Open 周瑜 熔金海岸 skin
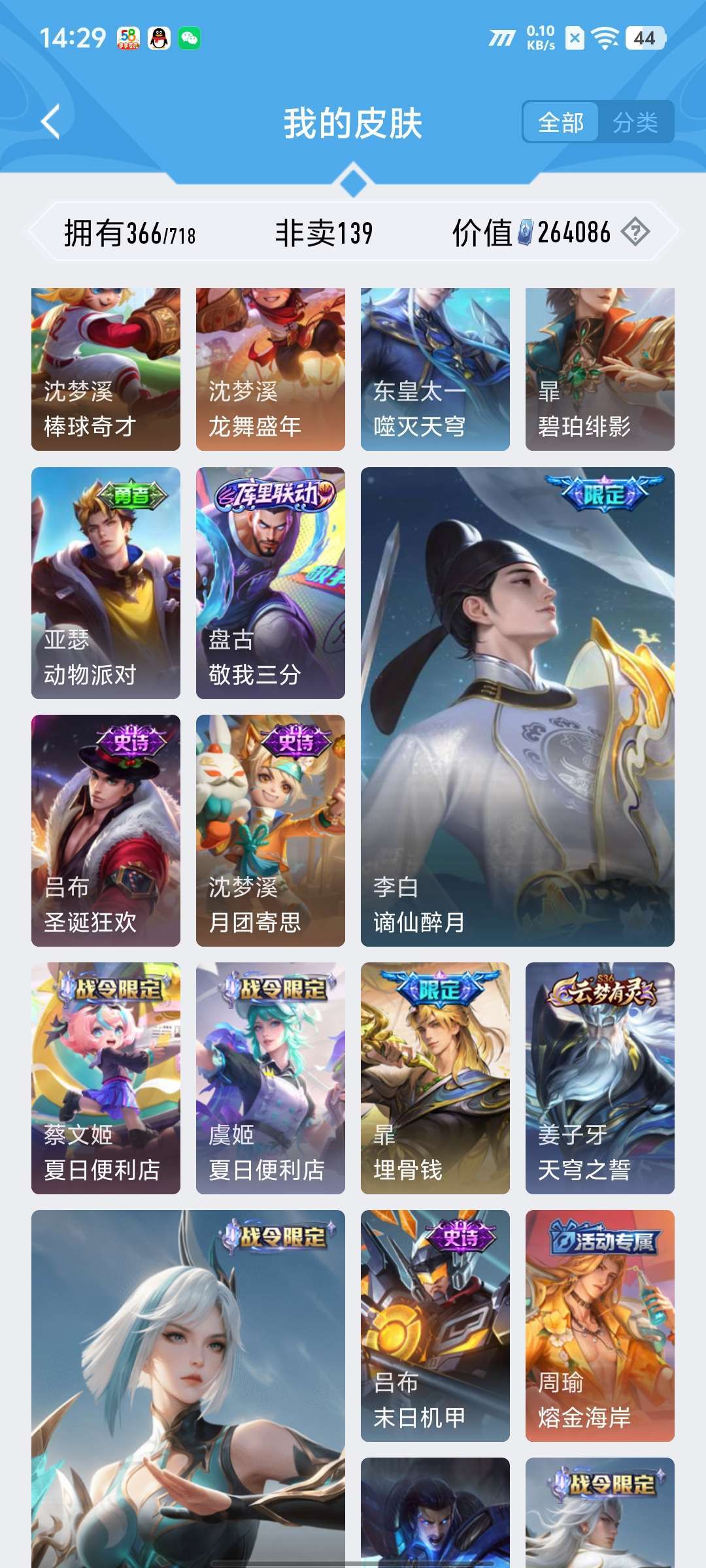Screen dimensions: 706x1568 [600, 1326]
